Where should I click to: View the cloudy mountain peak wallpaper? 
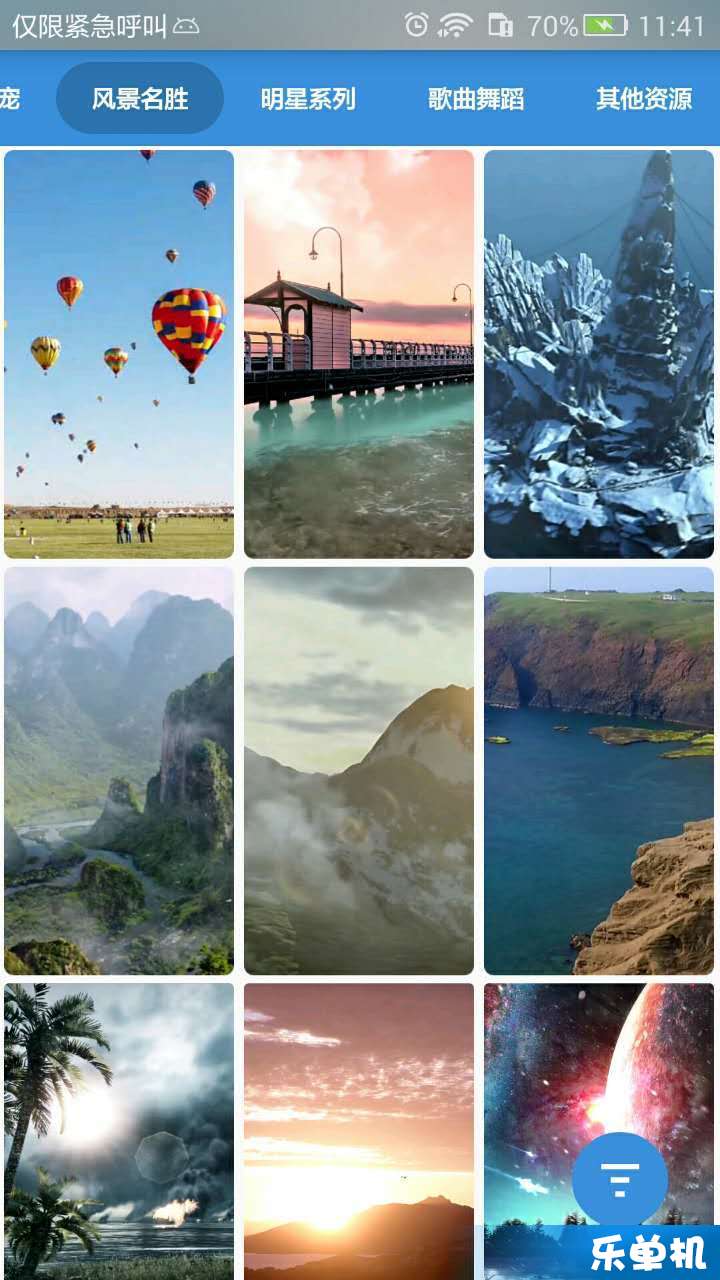point(359,771)
